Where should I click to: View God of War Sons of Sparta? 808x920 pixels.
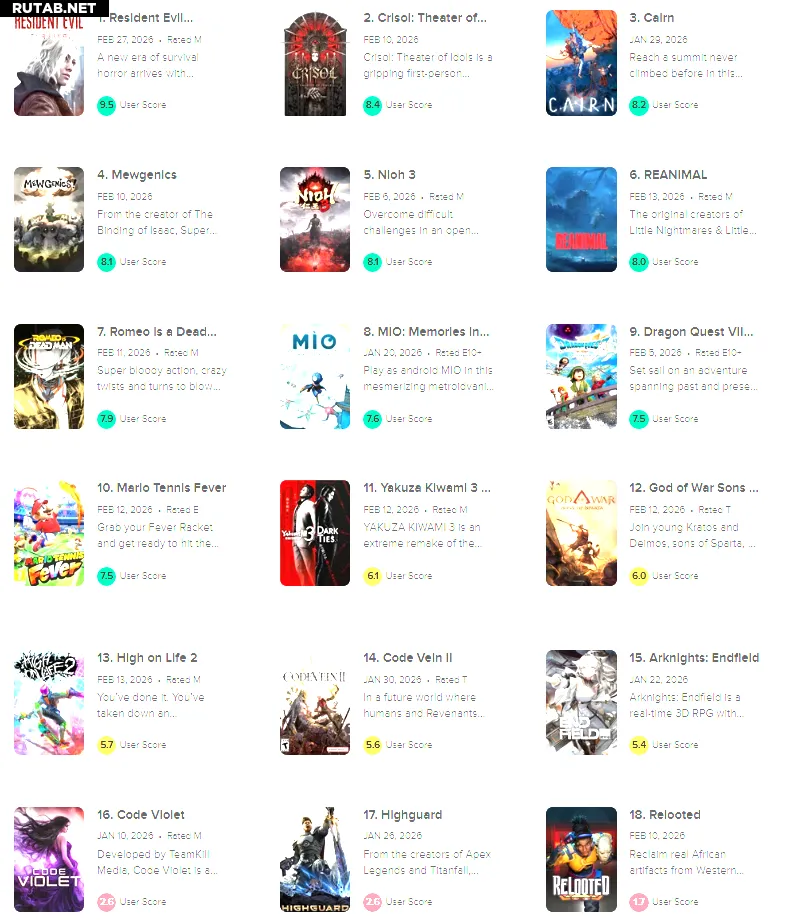pos(694,488)
